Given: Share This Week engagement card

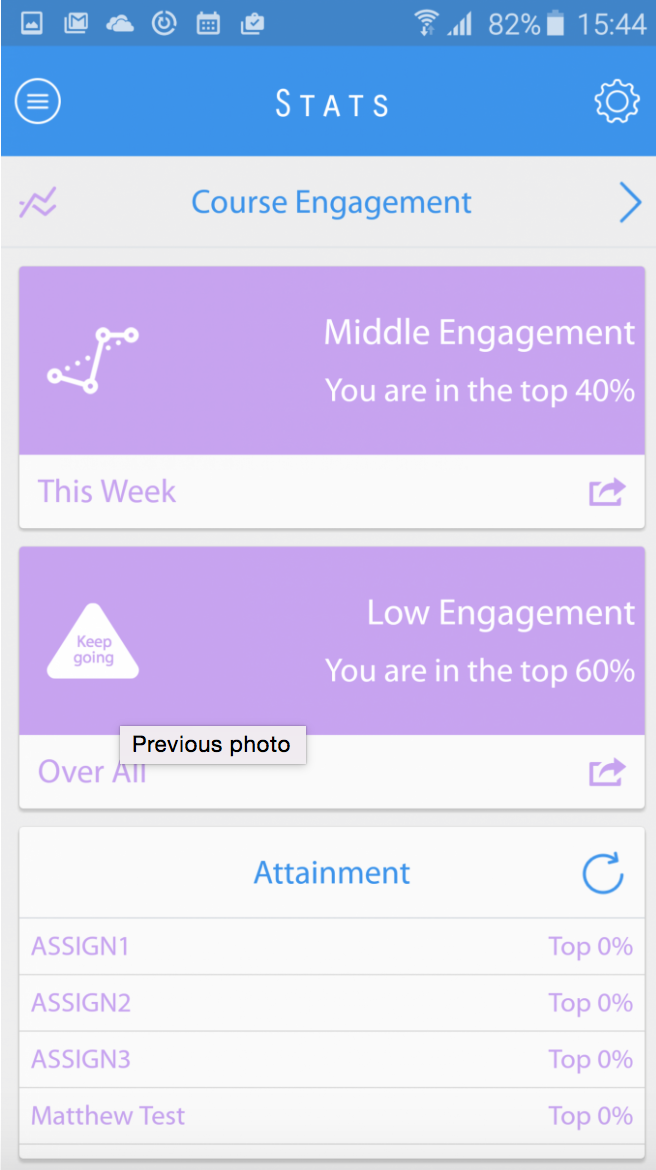Looking at the screenshot, I should coord(607,492).
